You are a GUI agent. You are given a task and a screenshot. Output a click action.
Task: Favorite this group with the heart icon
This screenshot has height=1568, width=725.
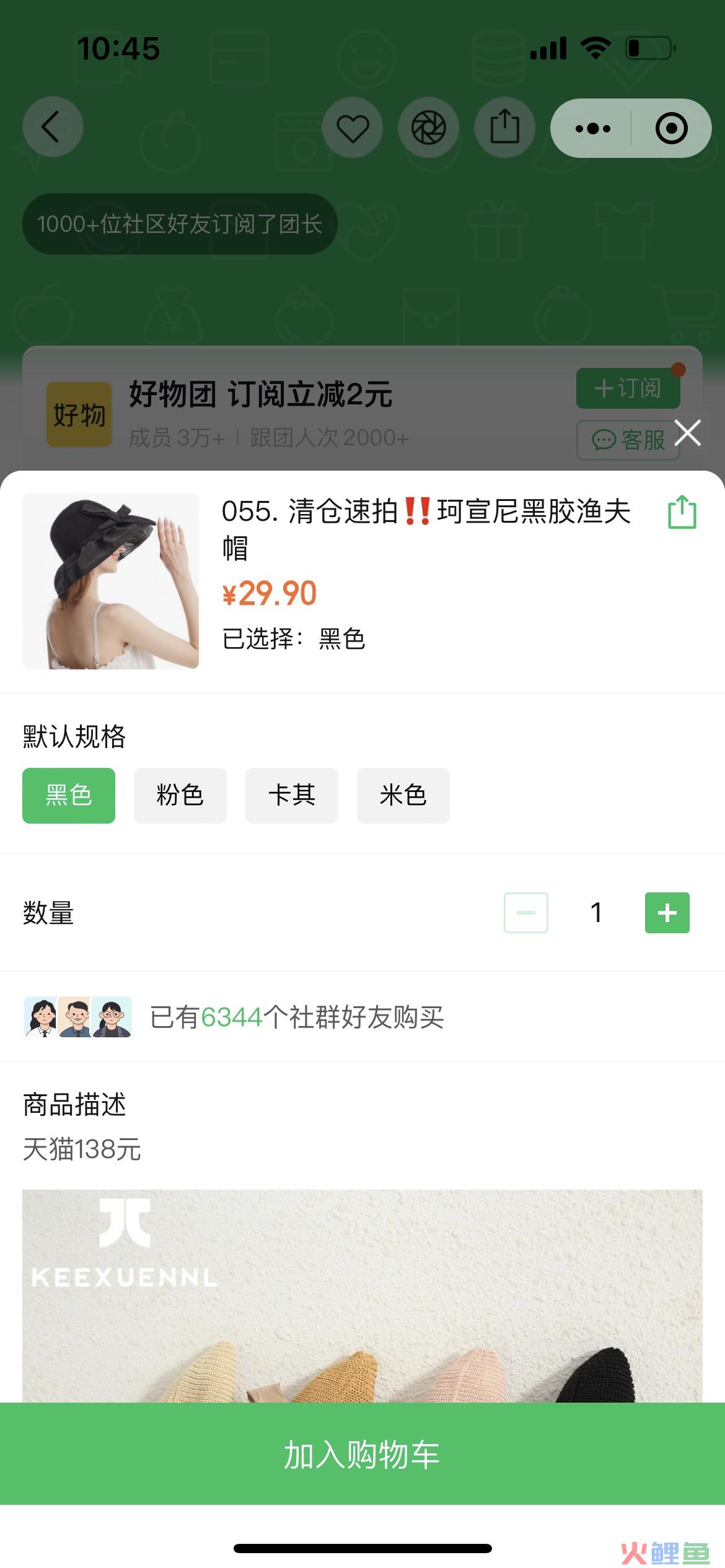point(353,128)
